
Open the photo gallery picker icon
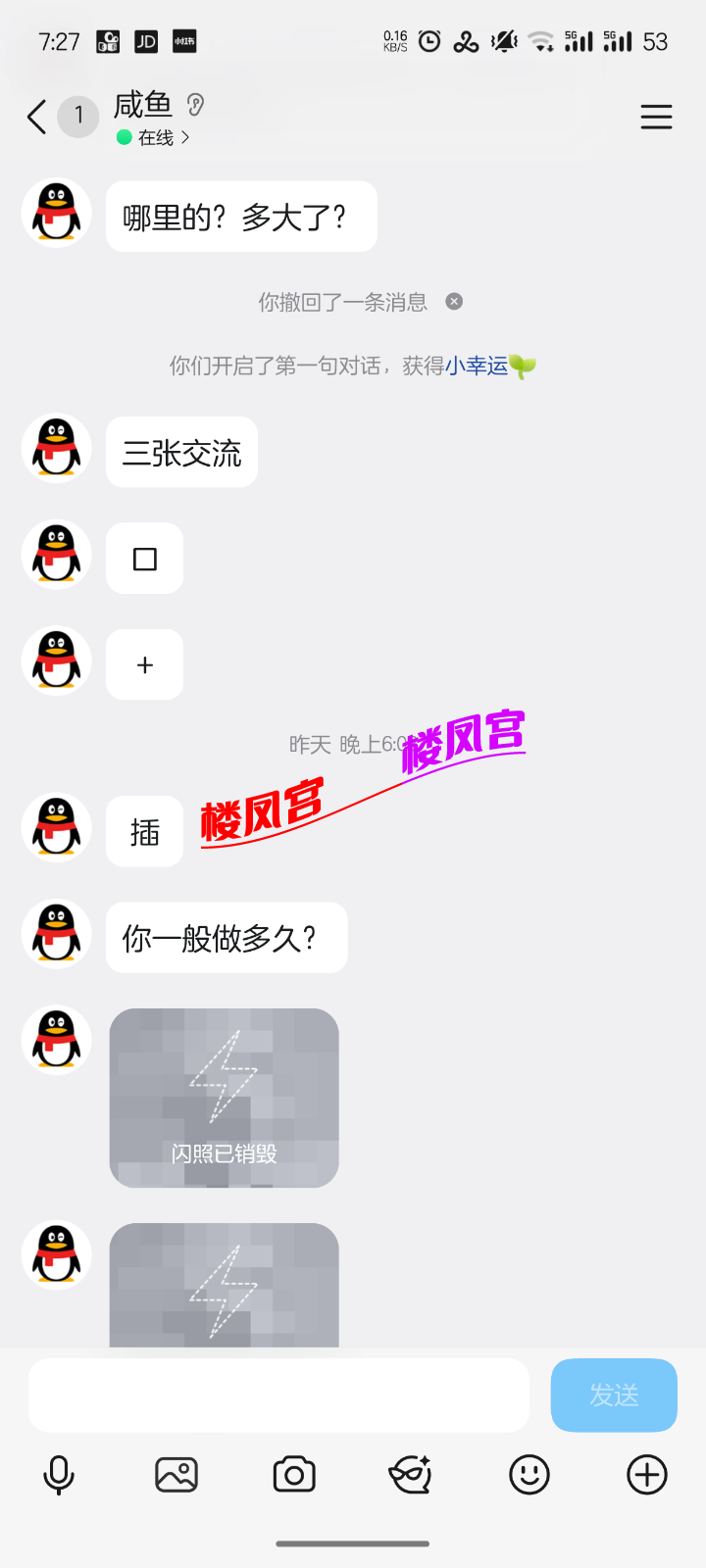pyautogui.click(x=176, y=1474)
